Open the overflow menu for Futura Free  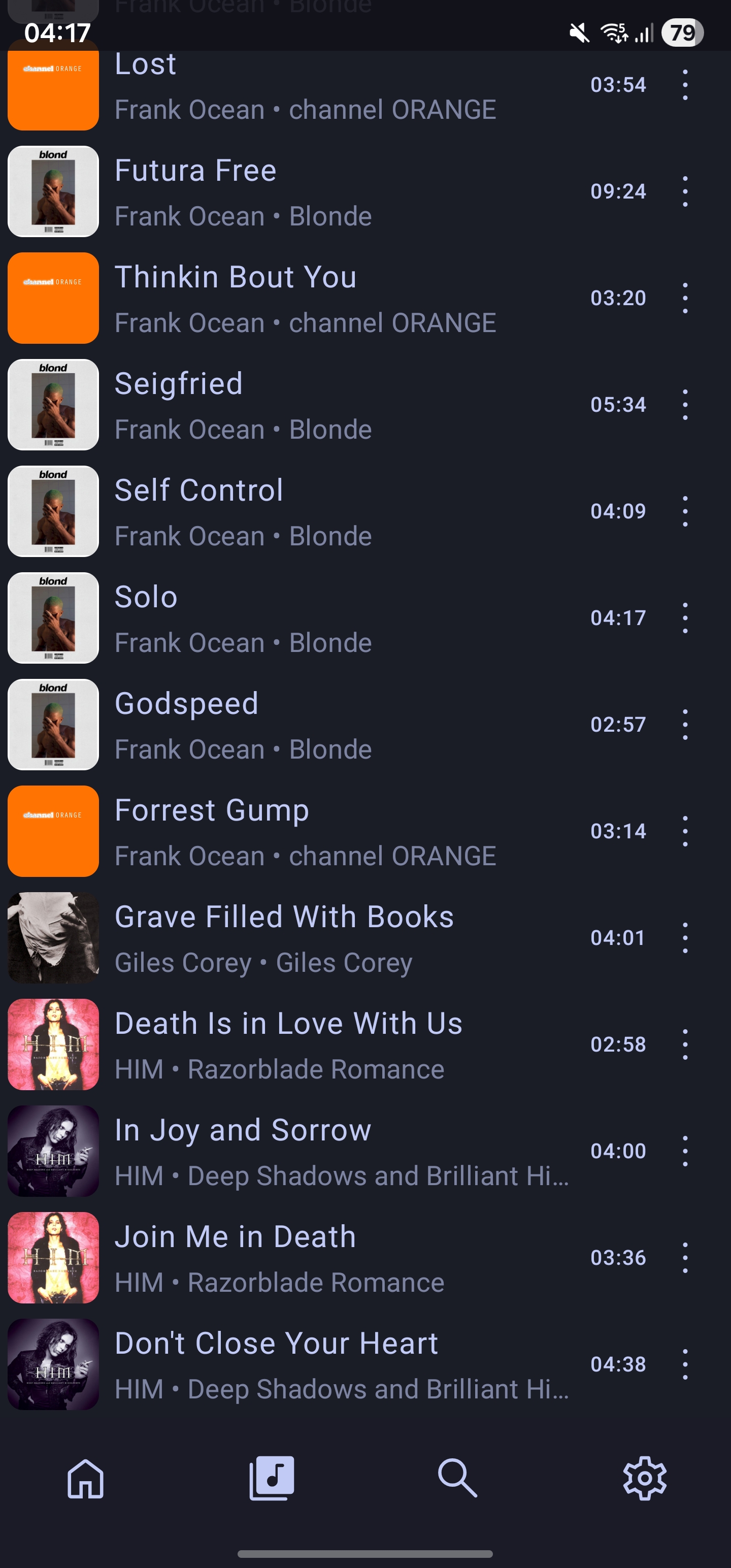(x=685, y=191)
